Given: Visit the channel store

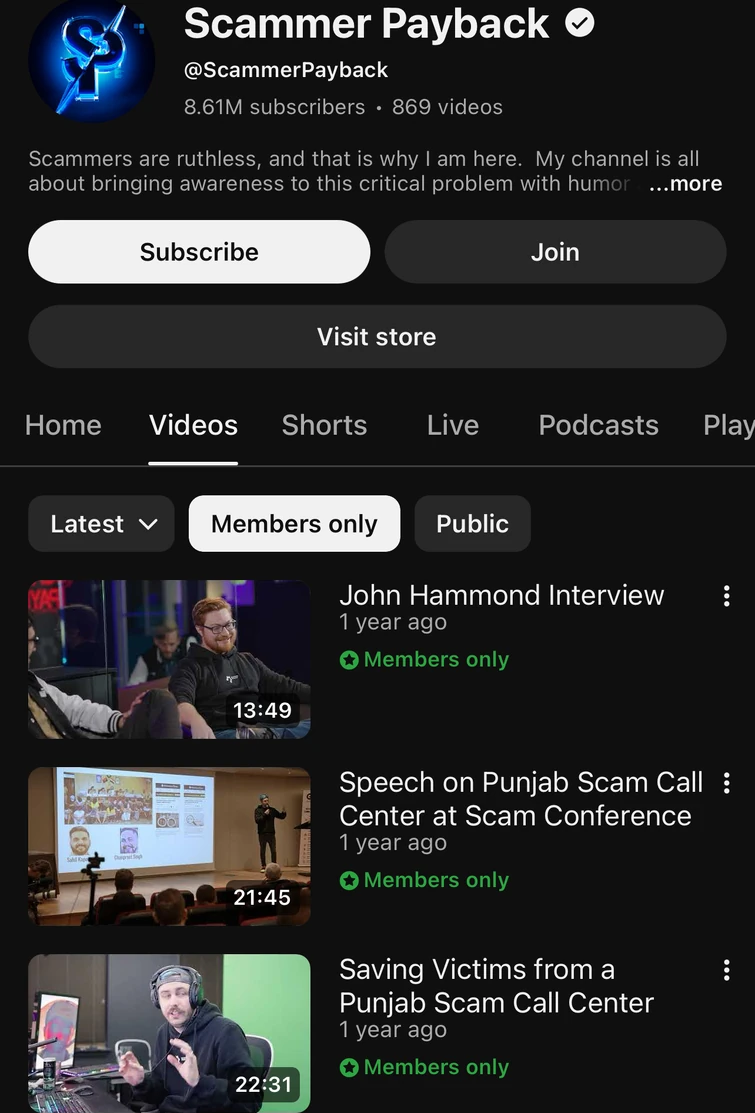Looking at the screenshot, I should (377, 337).
